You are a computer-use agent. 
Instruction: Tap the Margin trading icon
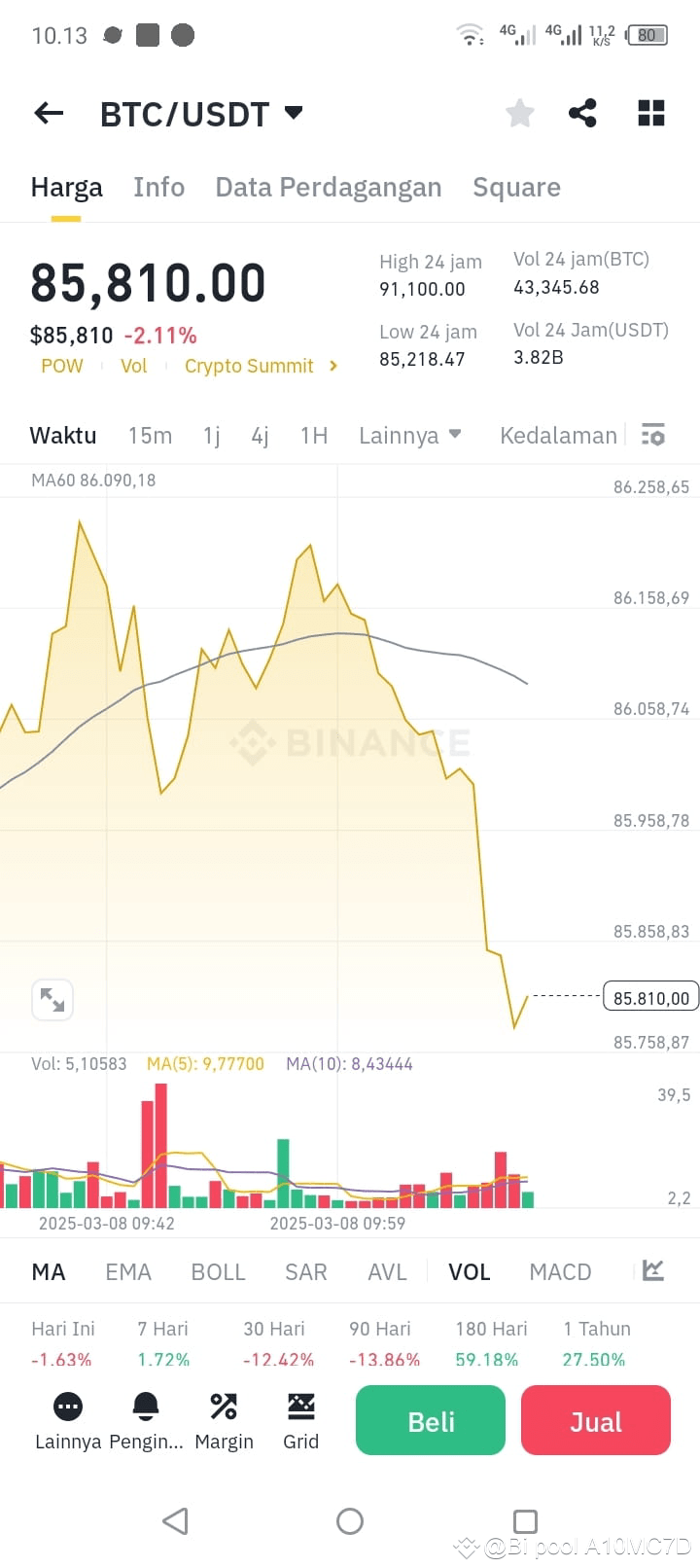(224, 1407)
